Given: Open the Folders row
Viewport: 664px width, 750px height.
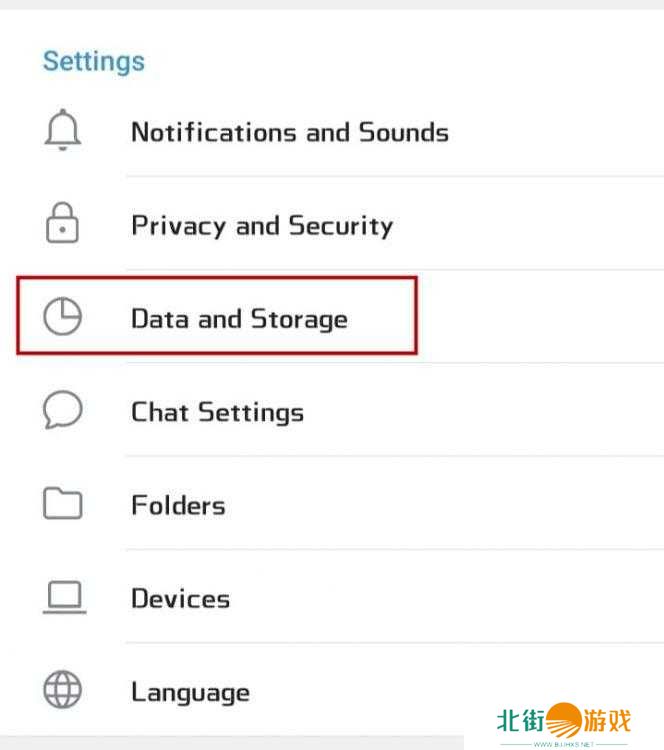Looking at the screenshot, I should pos(178,505).
